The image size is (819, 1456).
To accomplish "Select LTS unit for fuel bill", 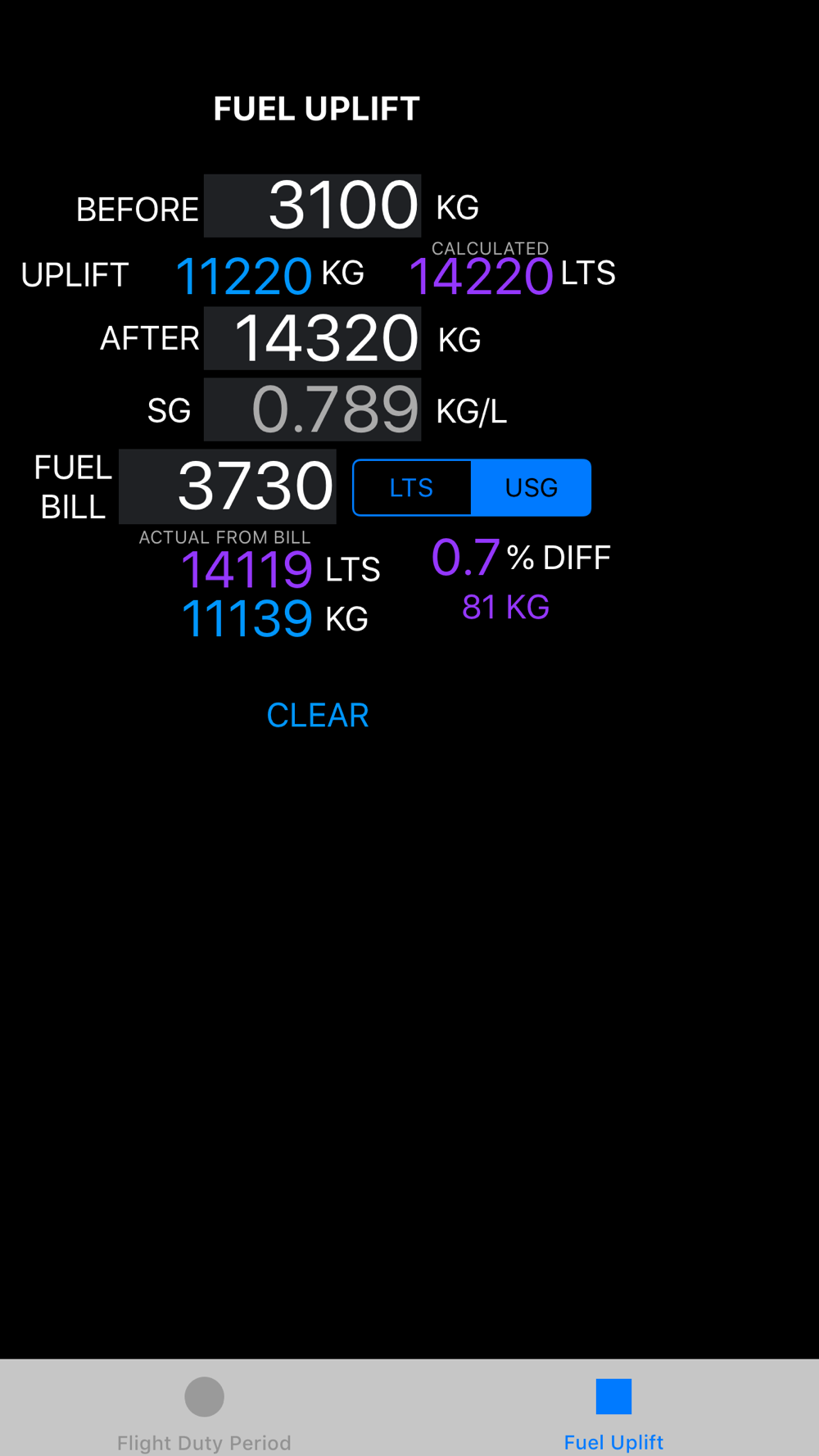I will coord(412,488).
